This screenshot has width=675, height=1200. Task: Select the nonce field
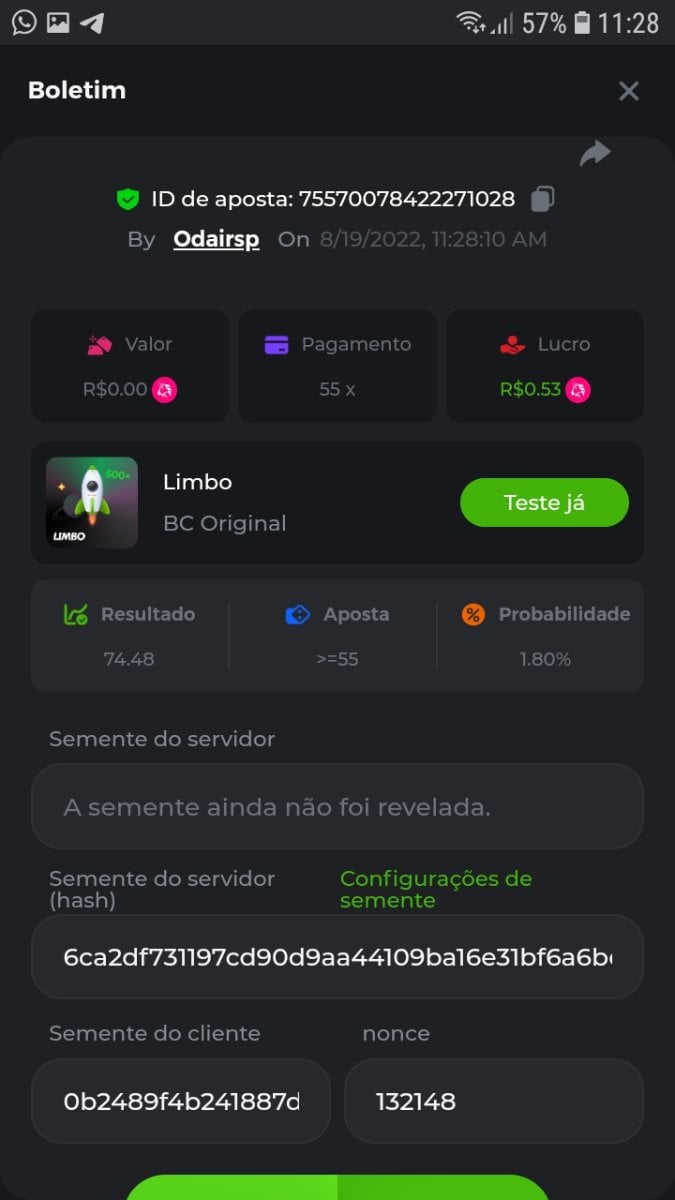pyautogui.click(x=493, y=1101)
